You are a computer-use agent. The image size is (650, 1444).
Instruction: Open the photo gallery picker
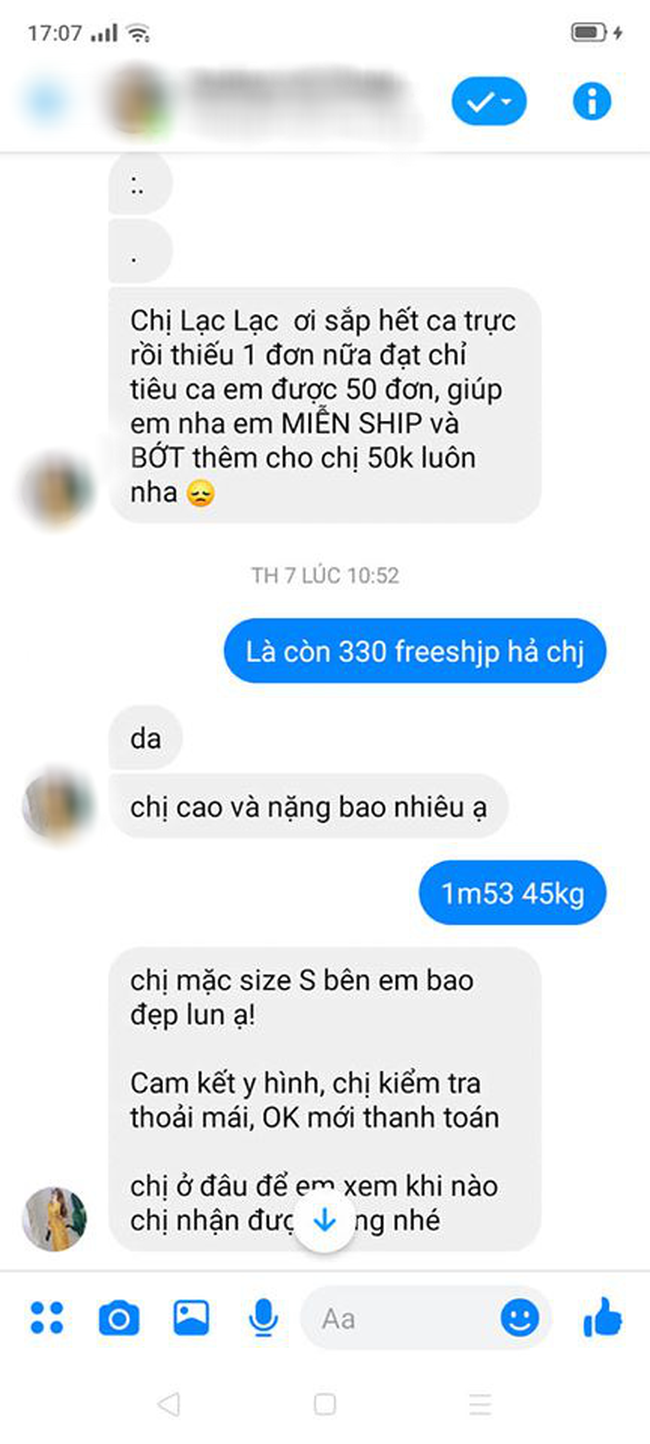point(191,1318)
